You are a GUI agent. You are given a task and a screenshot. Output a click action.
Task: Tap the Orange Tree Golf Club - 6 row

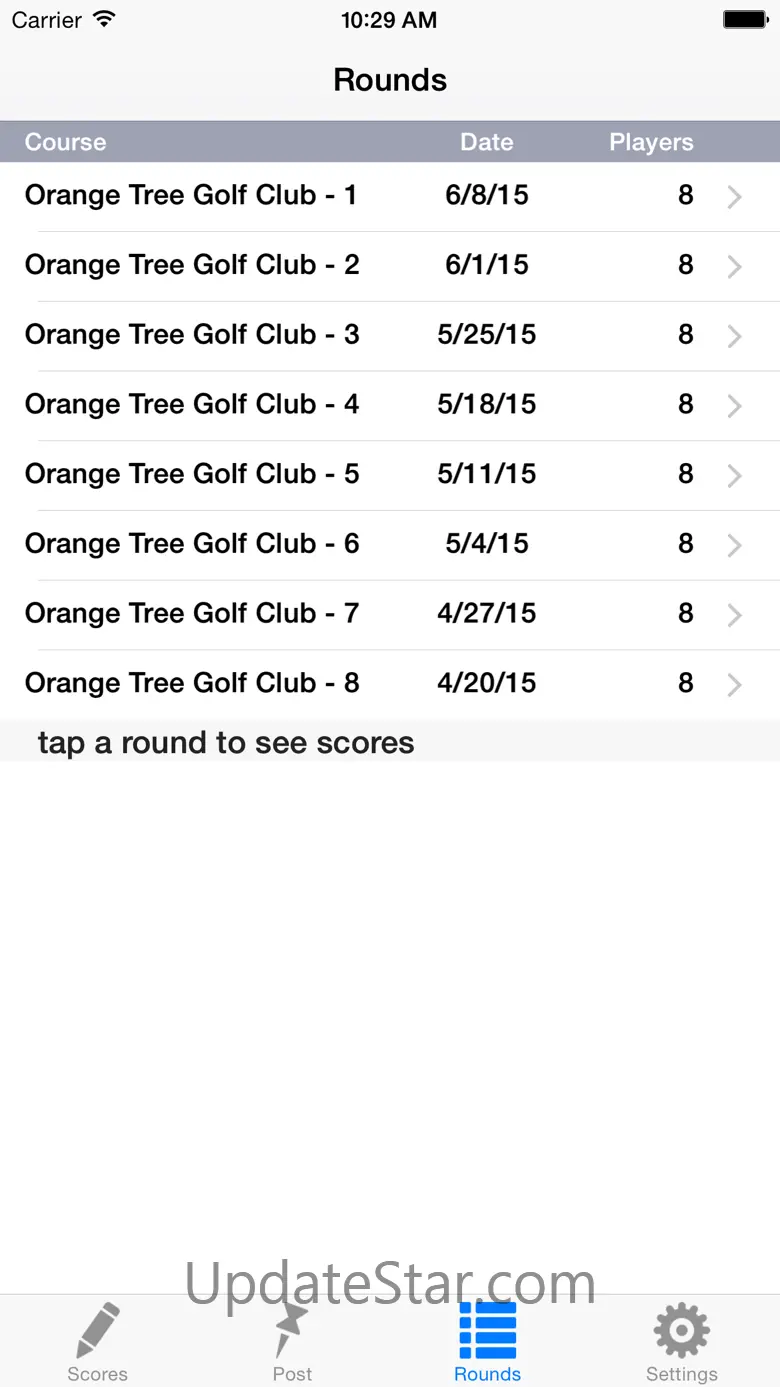pyautogui.click(x=390, y=544)
